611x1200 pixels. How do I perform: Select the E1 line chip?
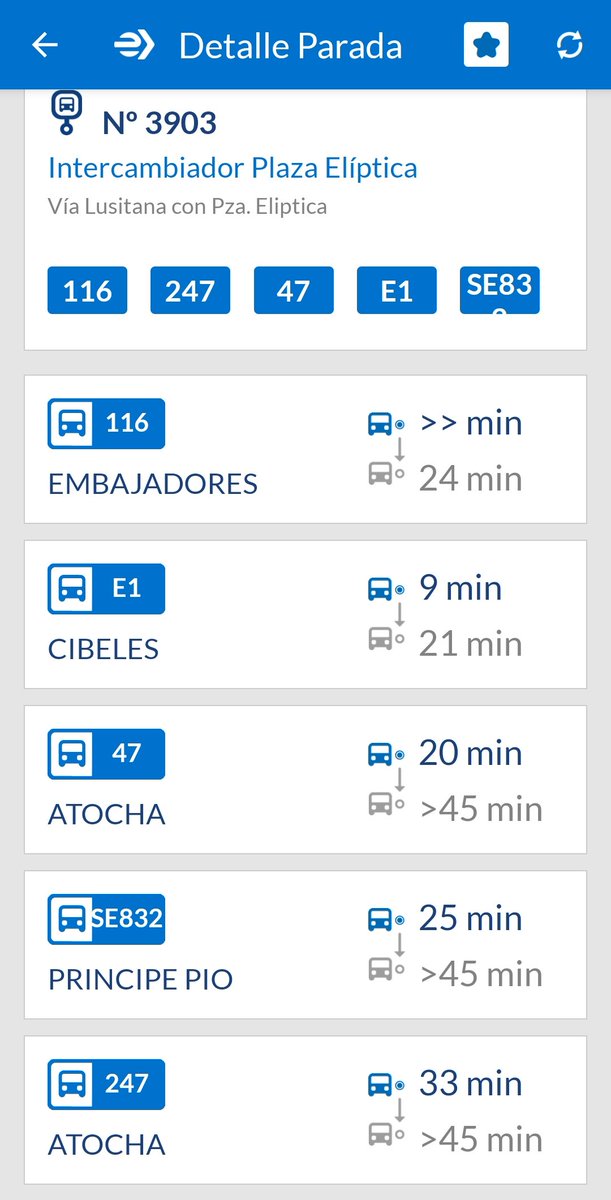point(397,291)
